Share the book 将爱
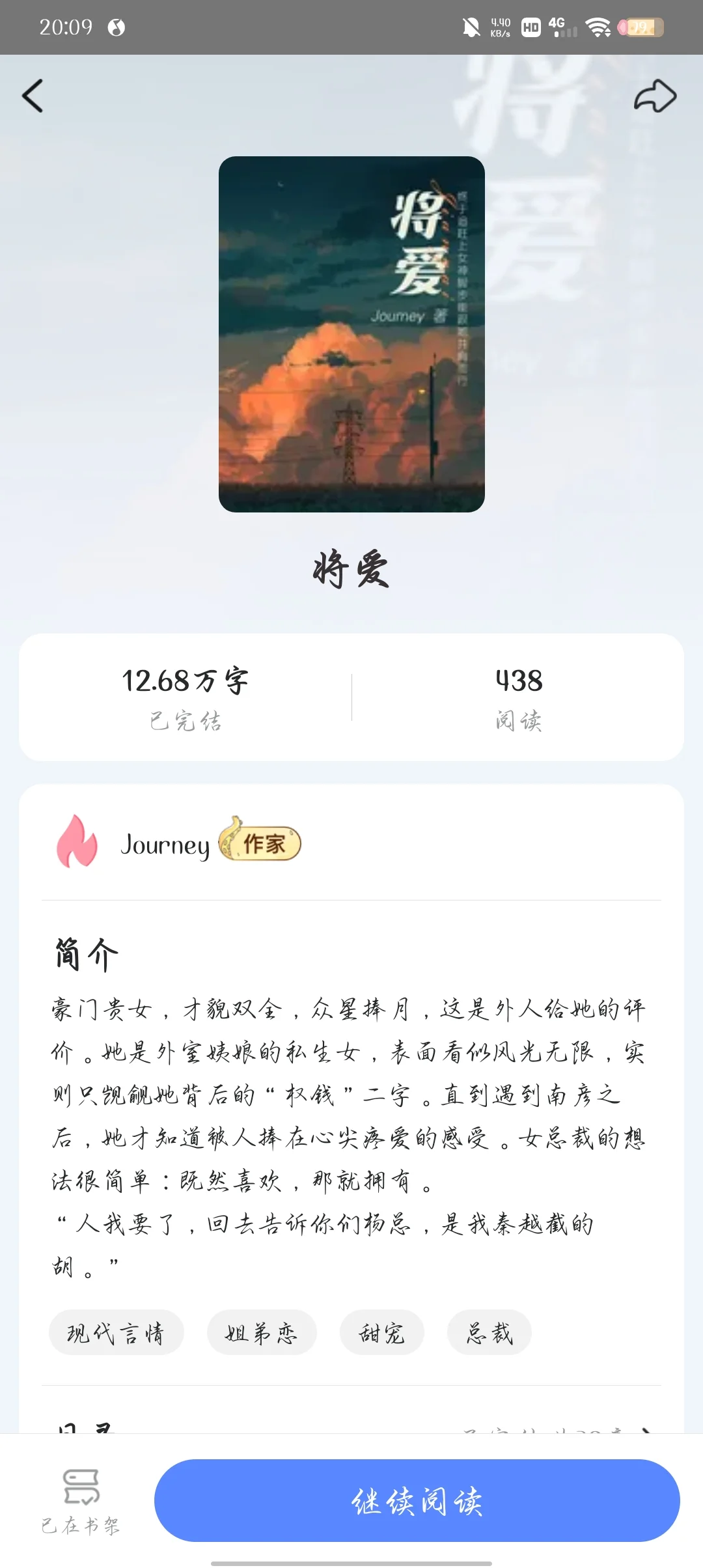This screenshot has width=703, height=1568. point(655,96)
